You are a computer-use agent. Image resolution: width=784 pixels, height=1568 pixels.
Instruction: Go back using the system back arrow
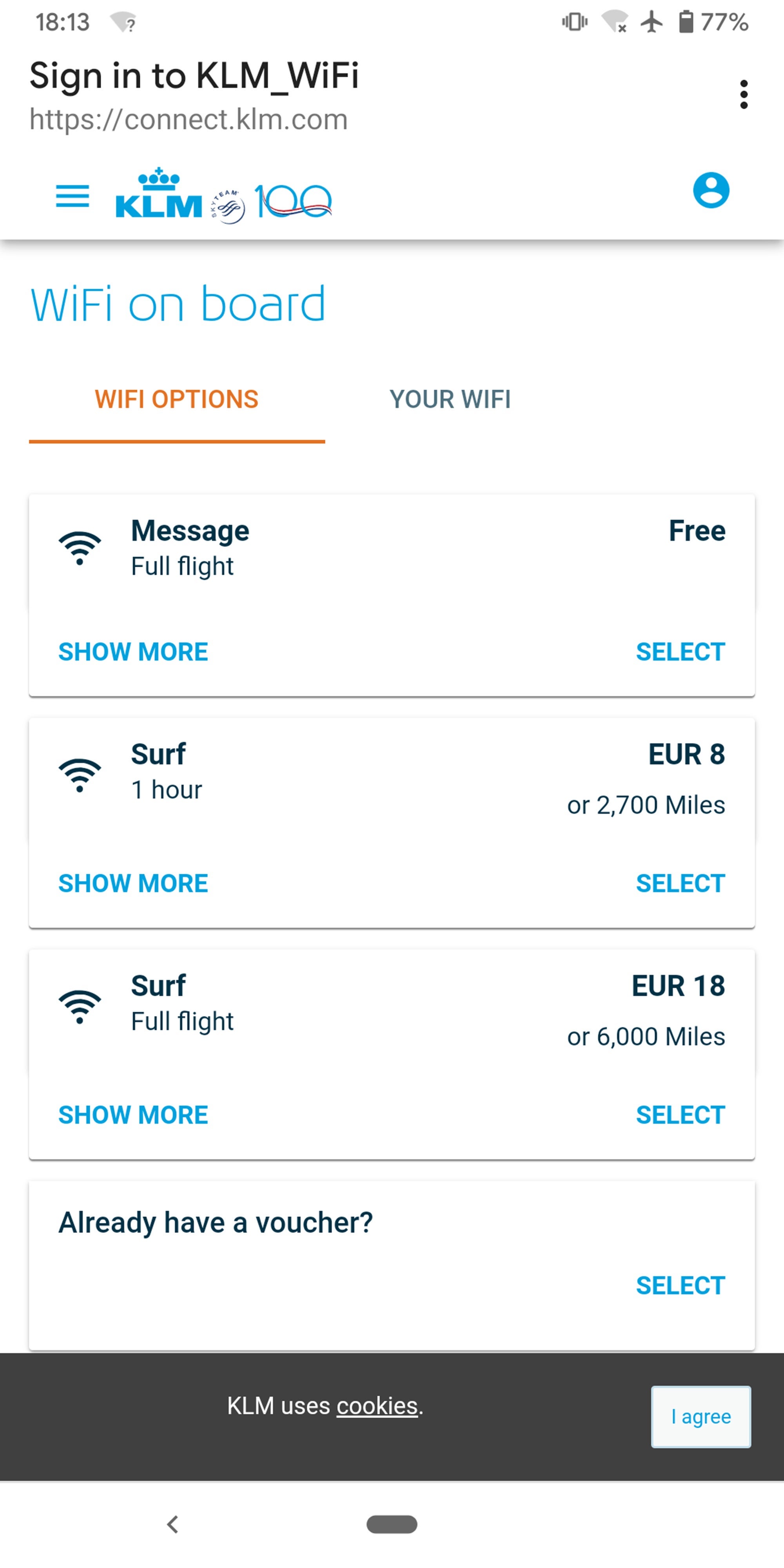(173, 1524)
